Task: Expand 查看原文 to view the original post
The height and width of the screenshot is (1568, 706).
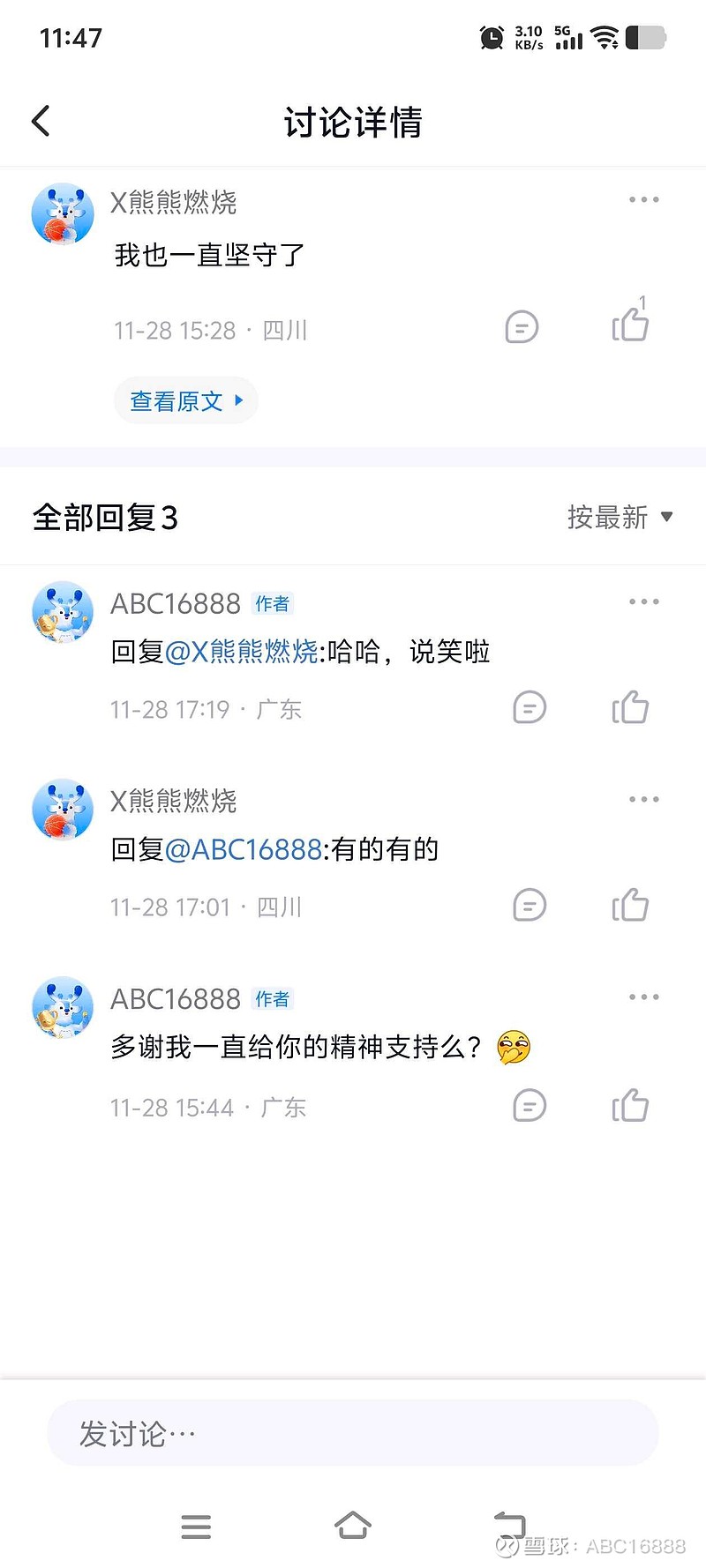Action: 185,399
